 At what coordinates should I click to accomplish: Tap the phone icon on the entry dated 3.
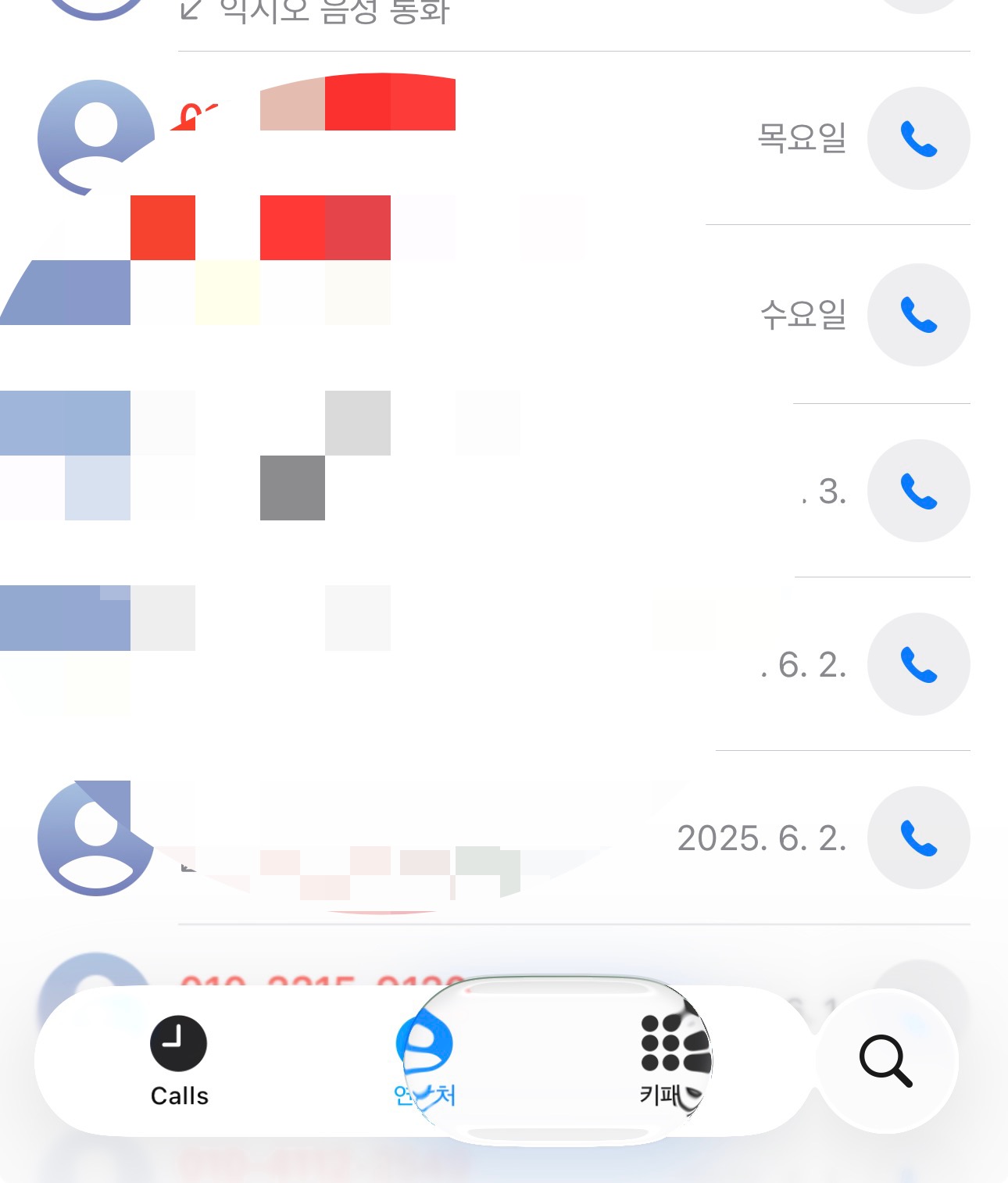tap(918, 490)
